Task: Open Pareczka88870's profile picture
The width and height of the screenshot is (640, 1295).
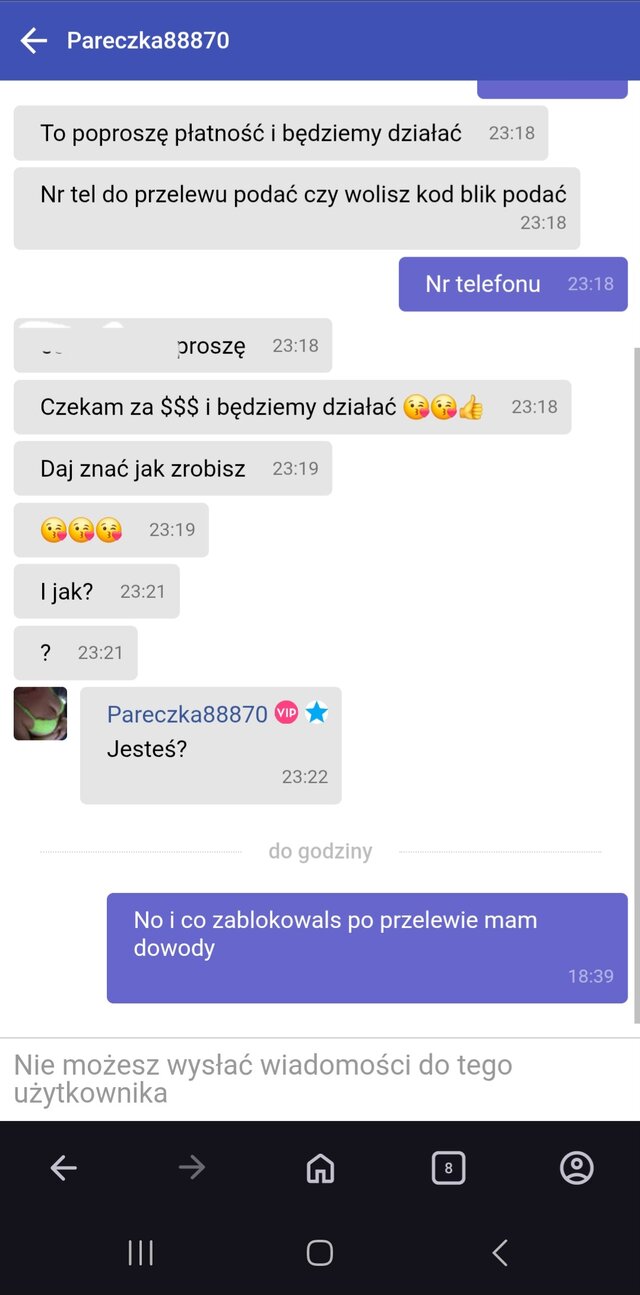Action: 40,714
